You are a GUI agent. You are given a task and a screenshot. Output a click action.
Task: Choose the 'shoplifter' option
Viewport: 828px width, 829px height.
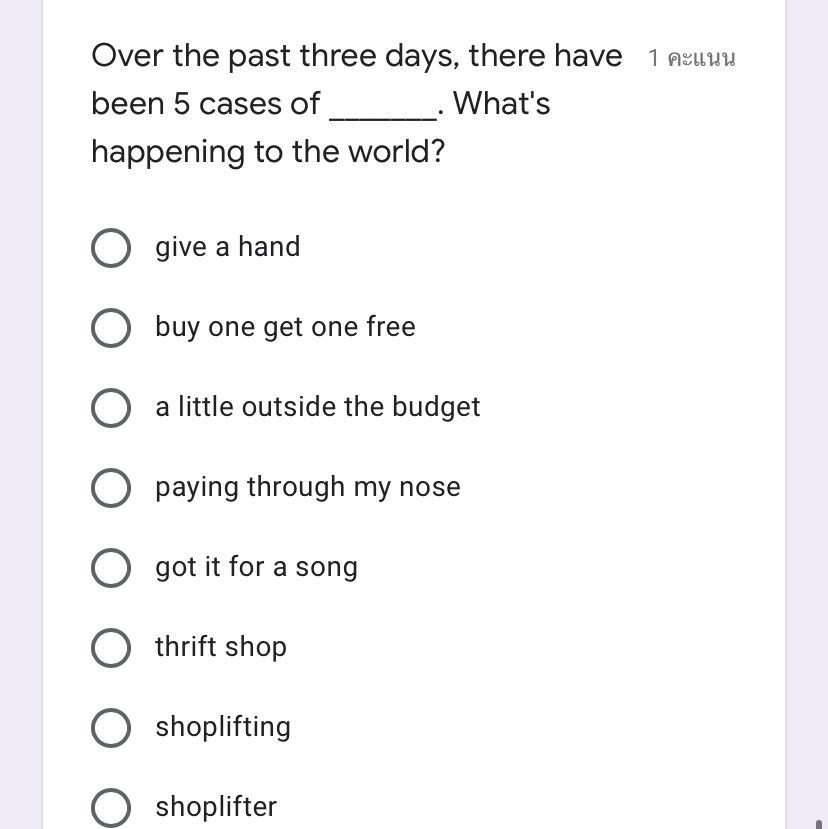[x=110, y=807]
